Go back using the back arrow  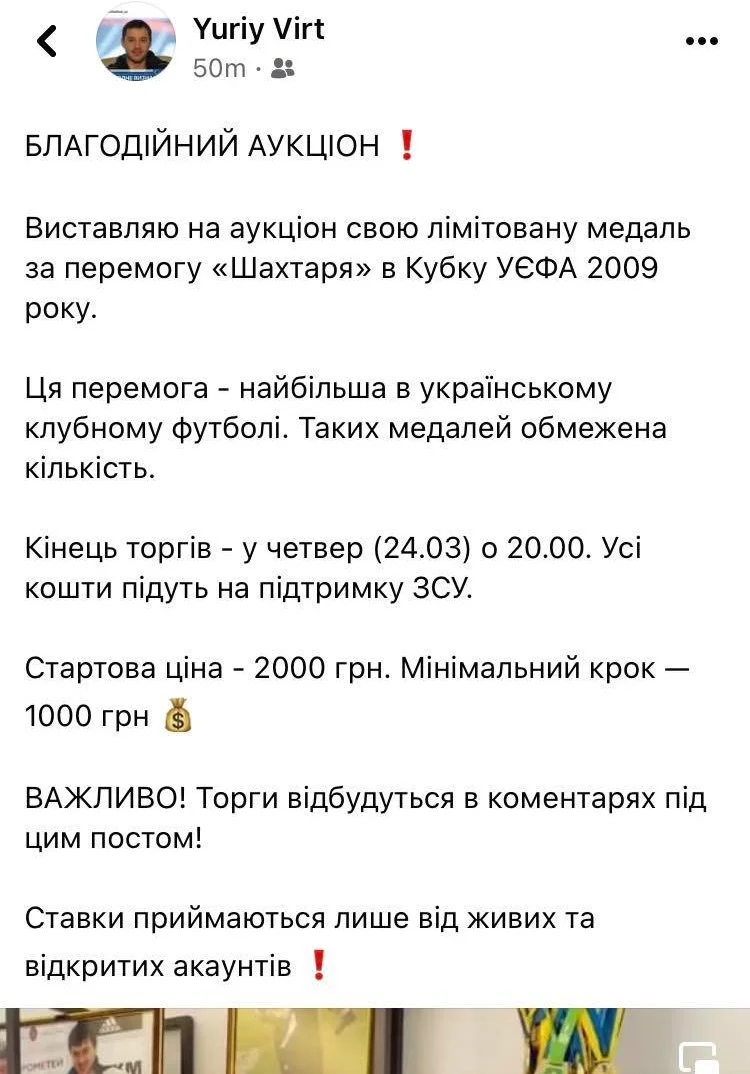pos(46,41)
